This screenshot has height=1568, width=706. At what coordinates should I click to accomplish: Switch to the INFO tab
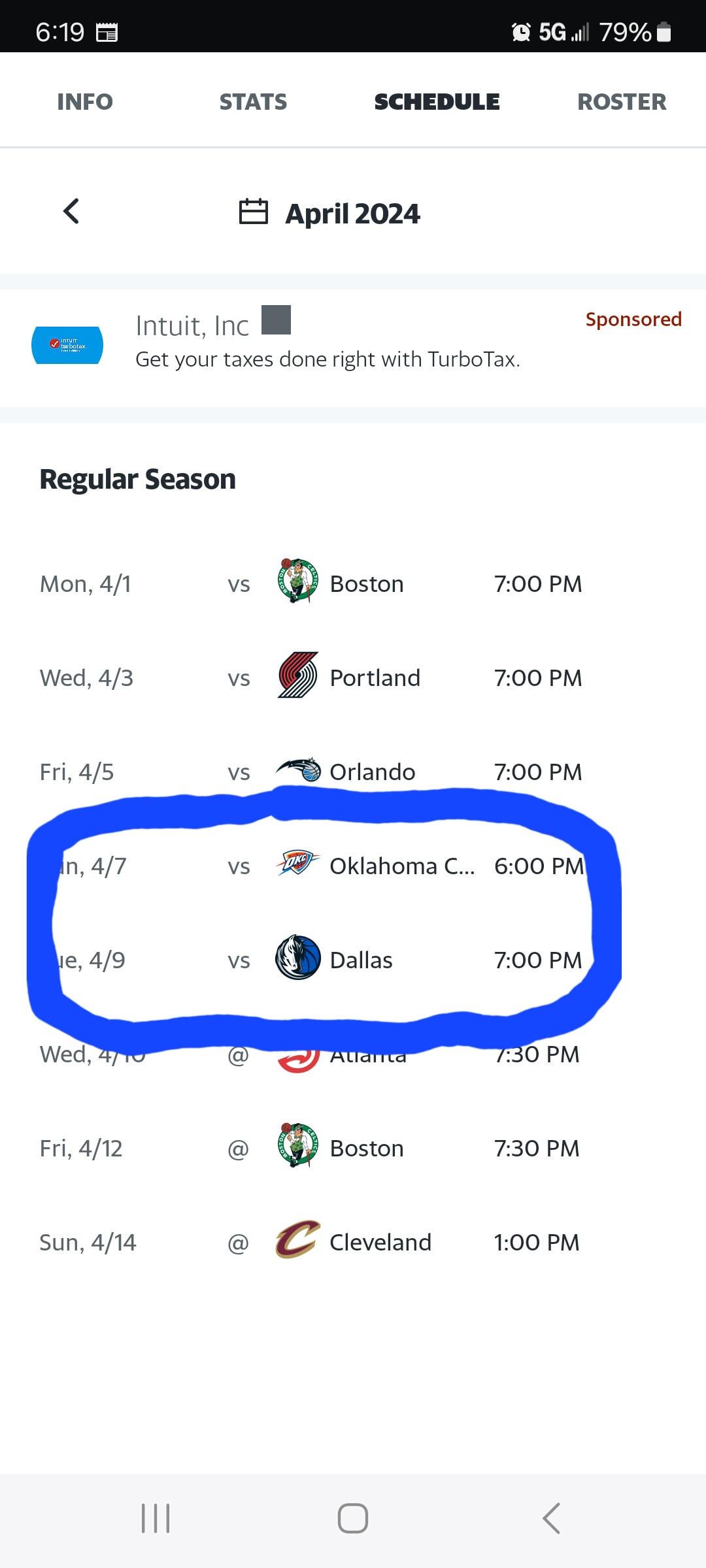85,102
